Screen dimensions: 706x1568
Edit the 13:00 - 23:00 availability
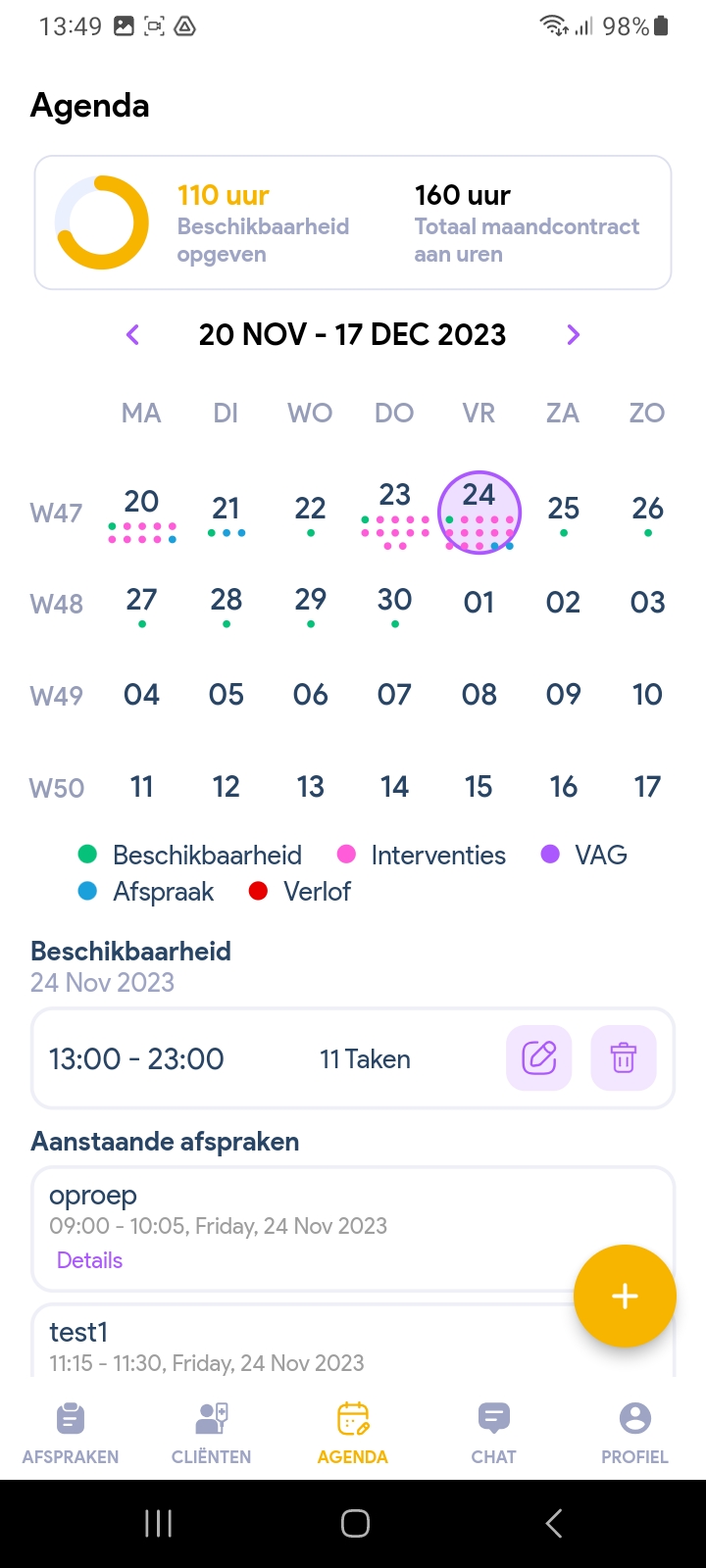[x=538, y=1058]
